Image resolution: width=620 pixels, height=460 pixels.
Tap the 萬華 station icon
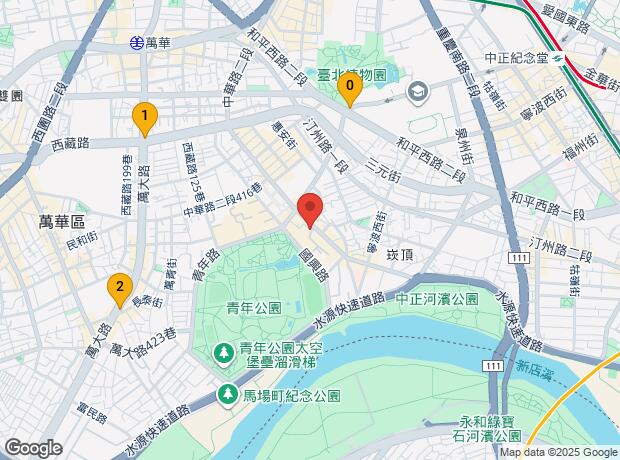[135, 43]
